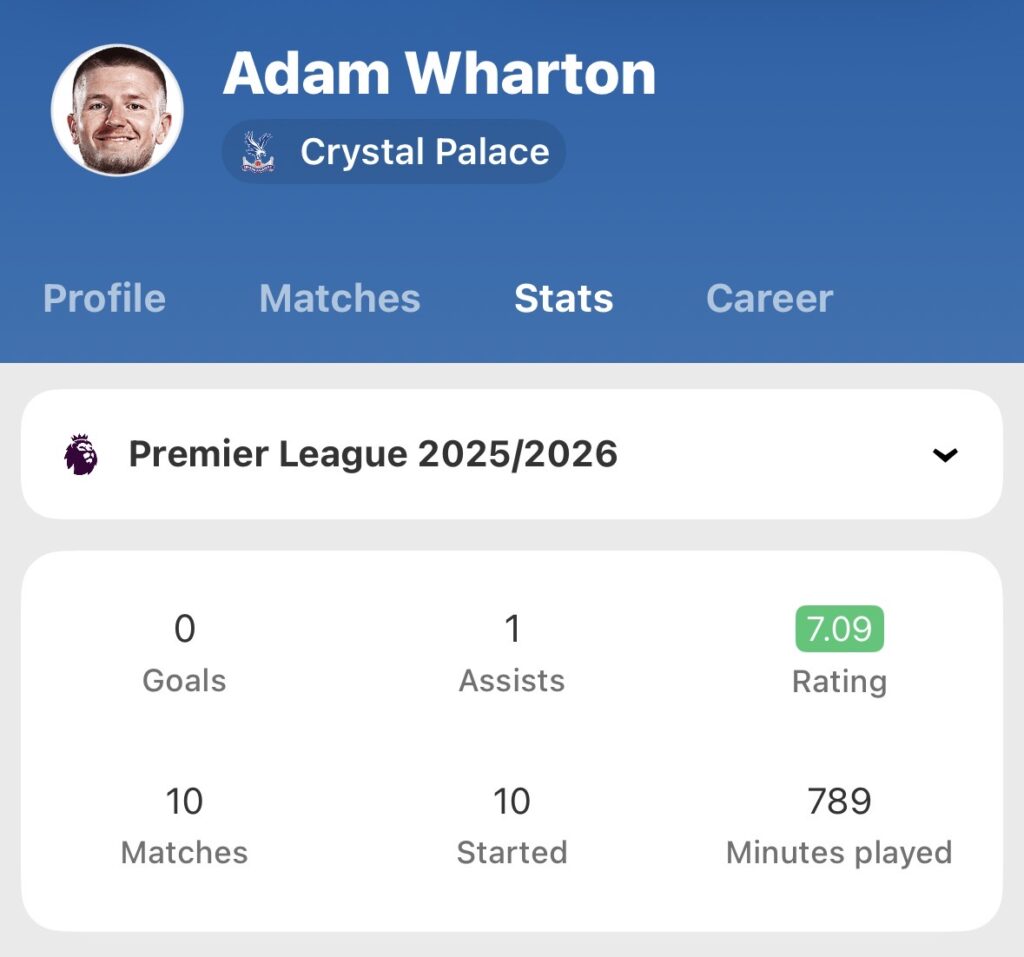
Task: Select the Stats tab
Action: (563, 298)
